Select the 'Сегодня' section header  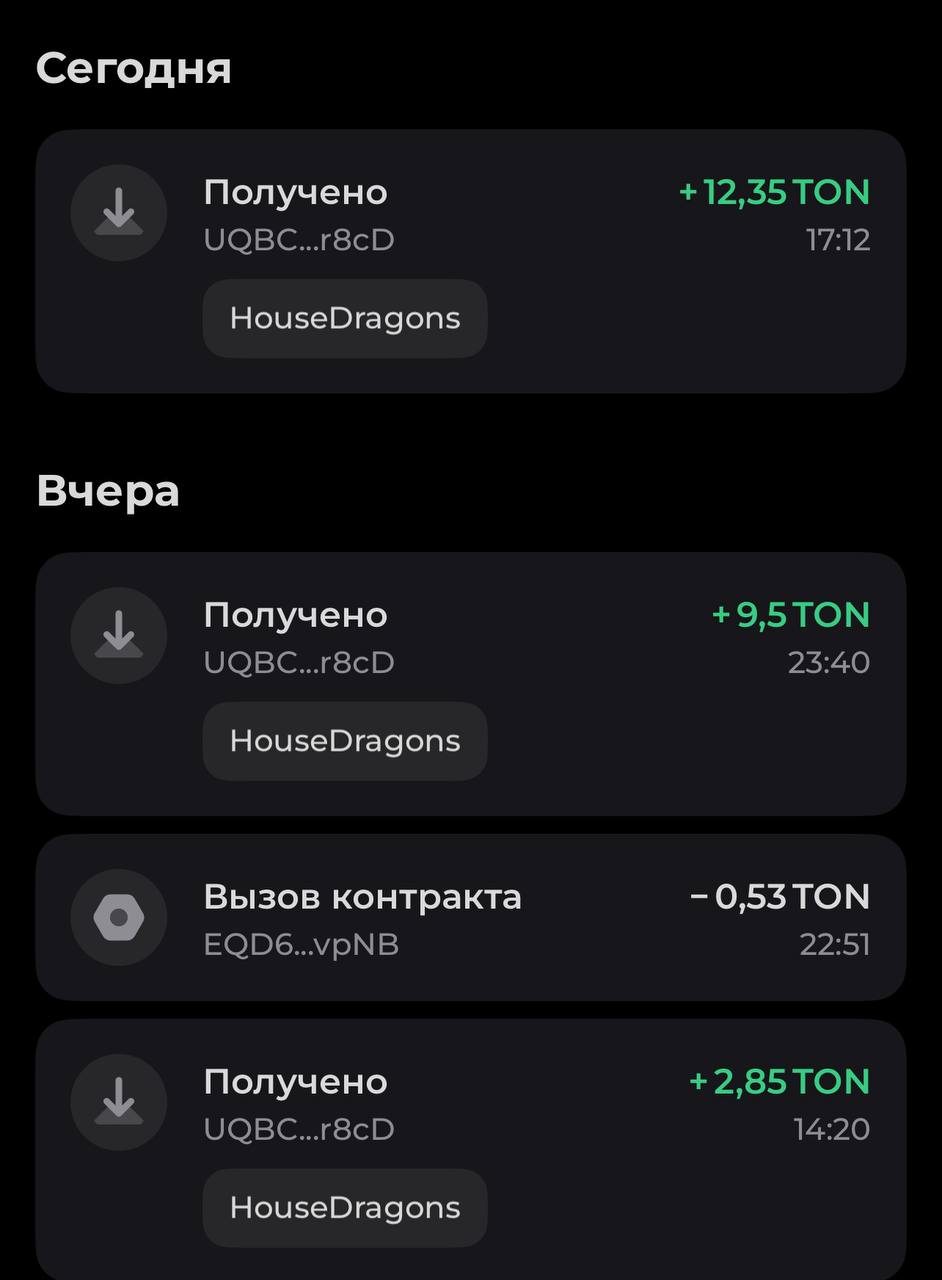(x=133, y=68)
